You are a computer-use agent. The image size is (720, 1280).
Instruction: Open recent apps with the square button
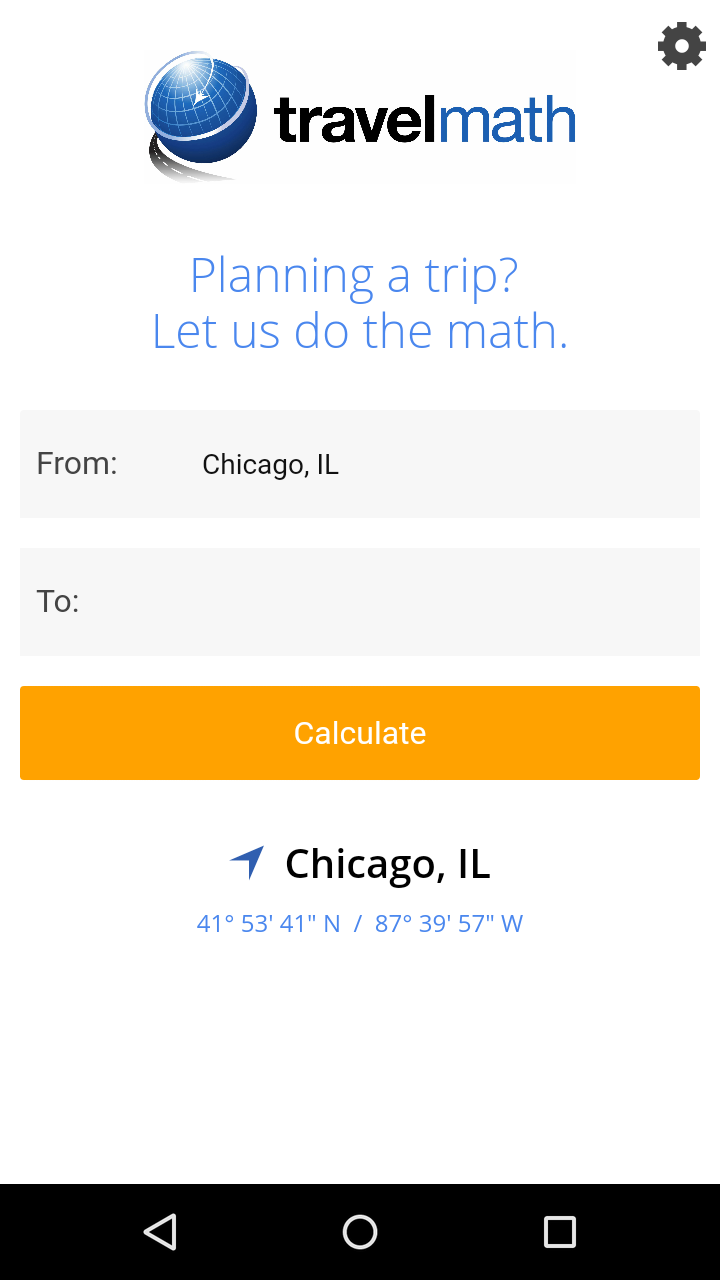tap(562, 1232)
